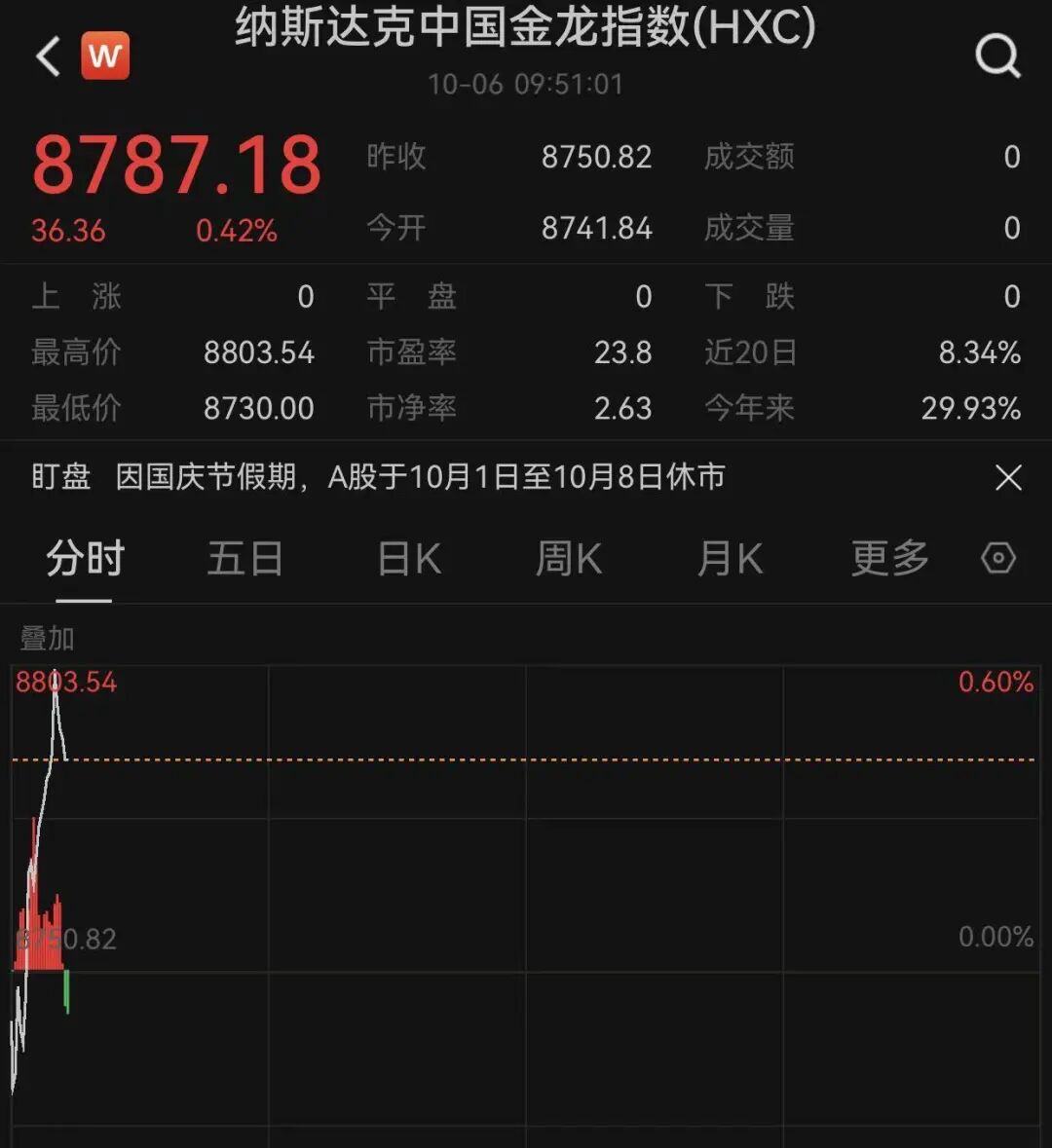Show the 周K chart

click(569, 560)
